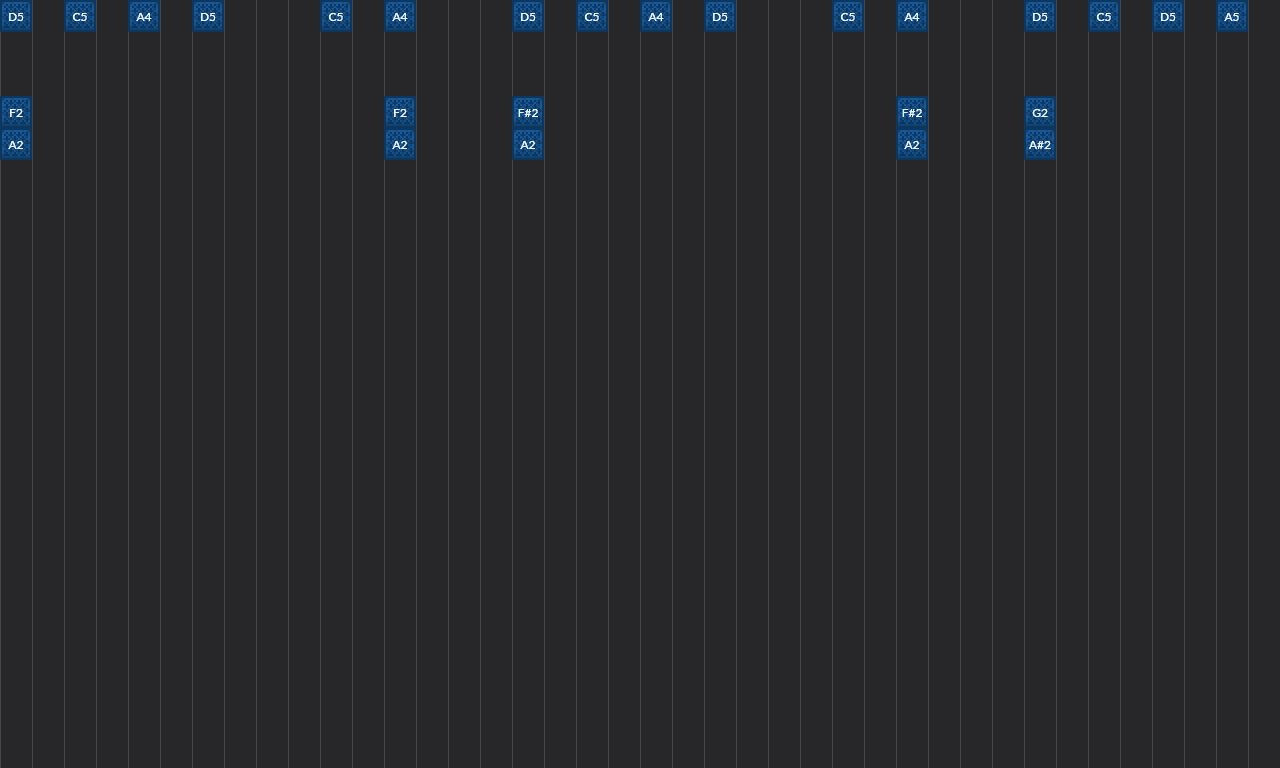The height and width of the screenshot is (768, 1280).
Task: Tap the A#2 note block
Action: (1040, 145)
